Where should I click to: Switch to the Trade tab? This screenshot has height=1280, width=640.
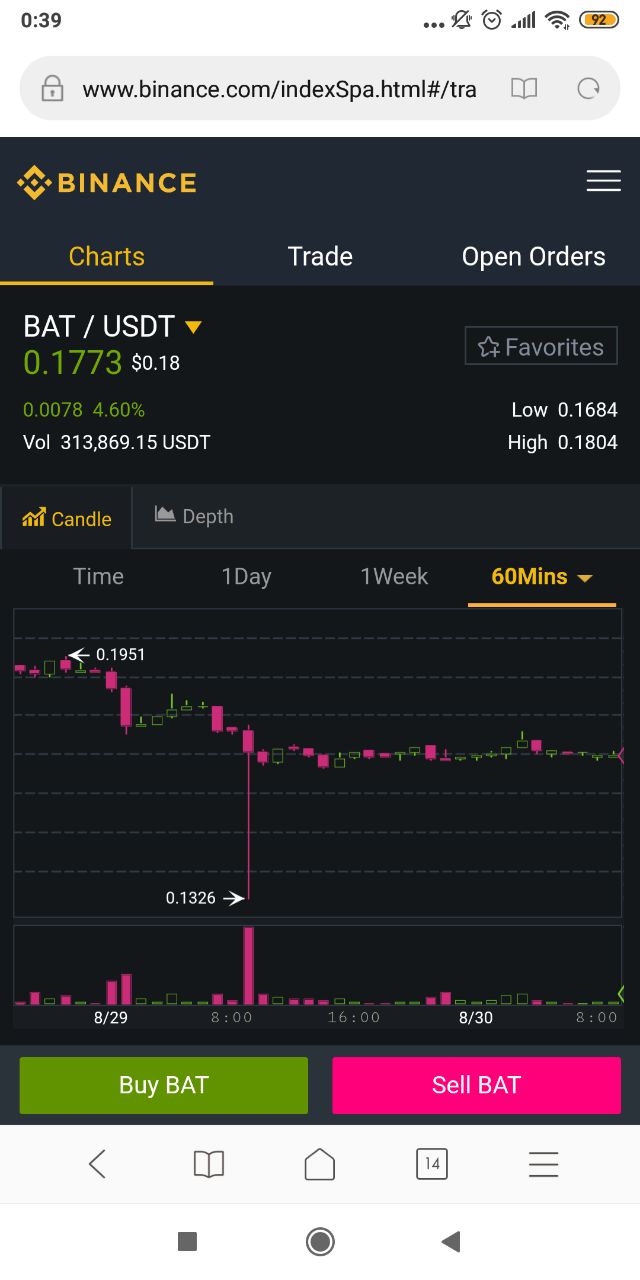click(320, 257)
